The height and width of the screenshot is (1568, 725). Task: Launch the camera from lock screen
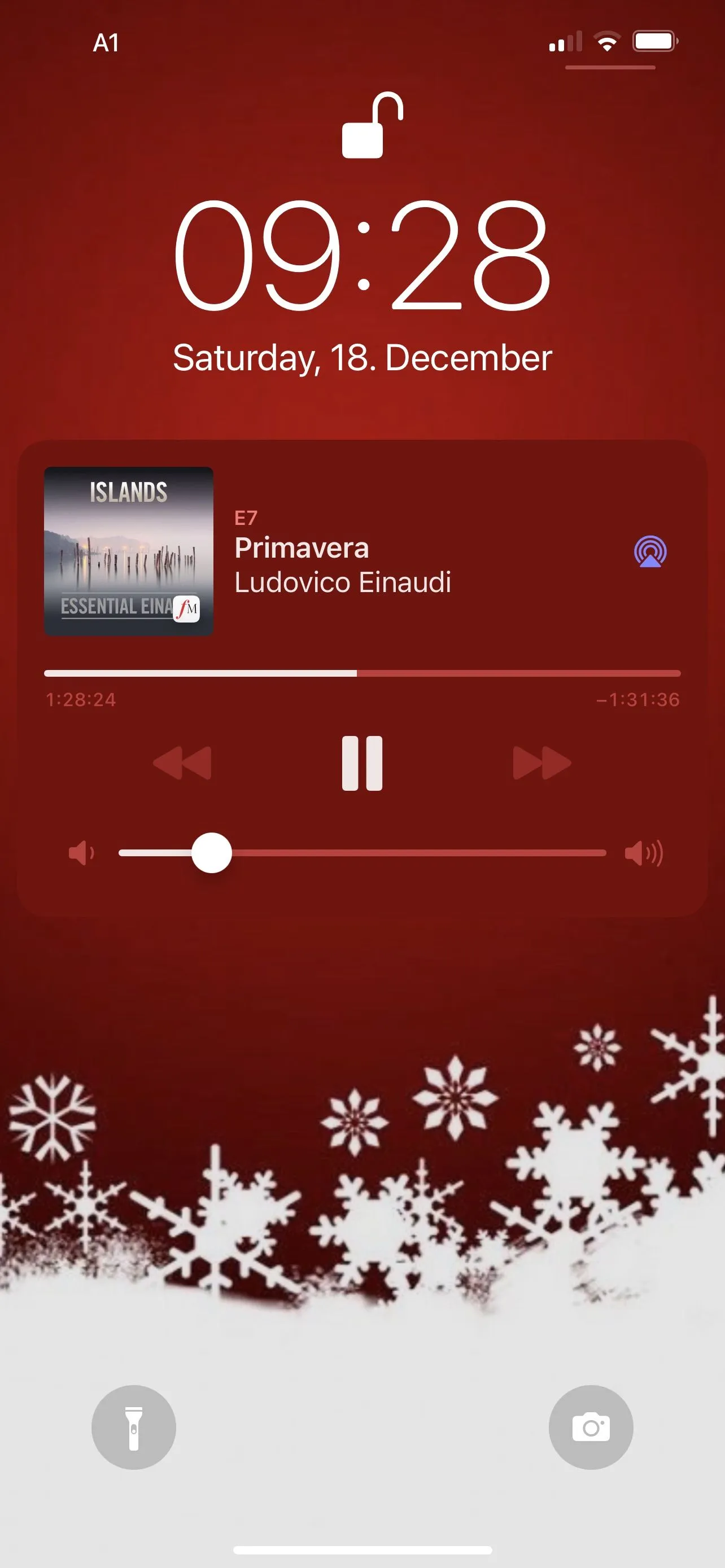(591, 1427)
